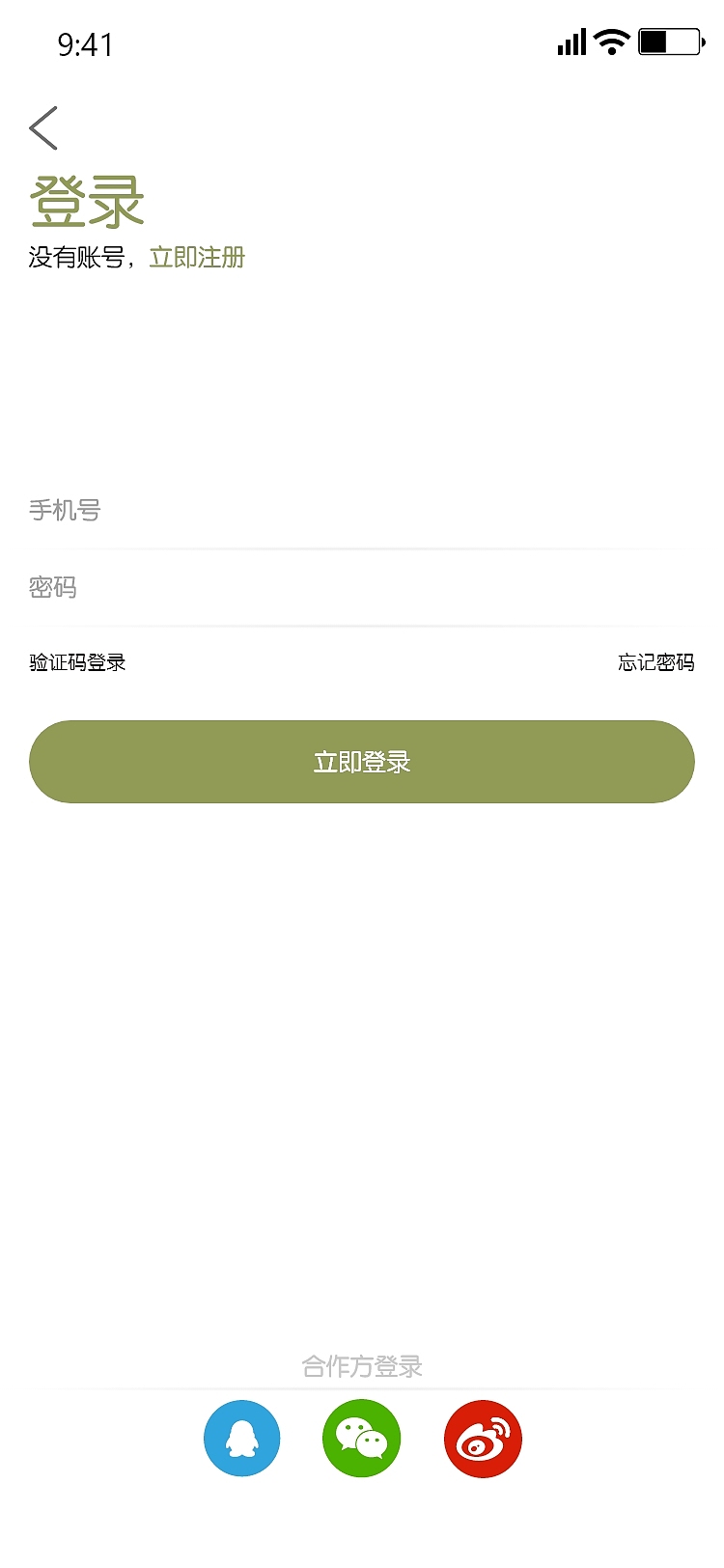
Task: Click the underline of the phone field
Action: point(361,546)
